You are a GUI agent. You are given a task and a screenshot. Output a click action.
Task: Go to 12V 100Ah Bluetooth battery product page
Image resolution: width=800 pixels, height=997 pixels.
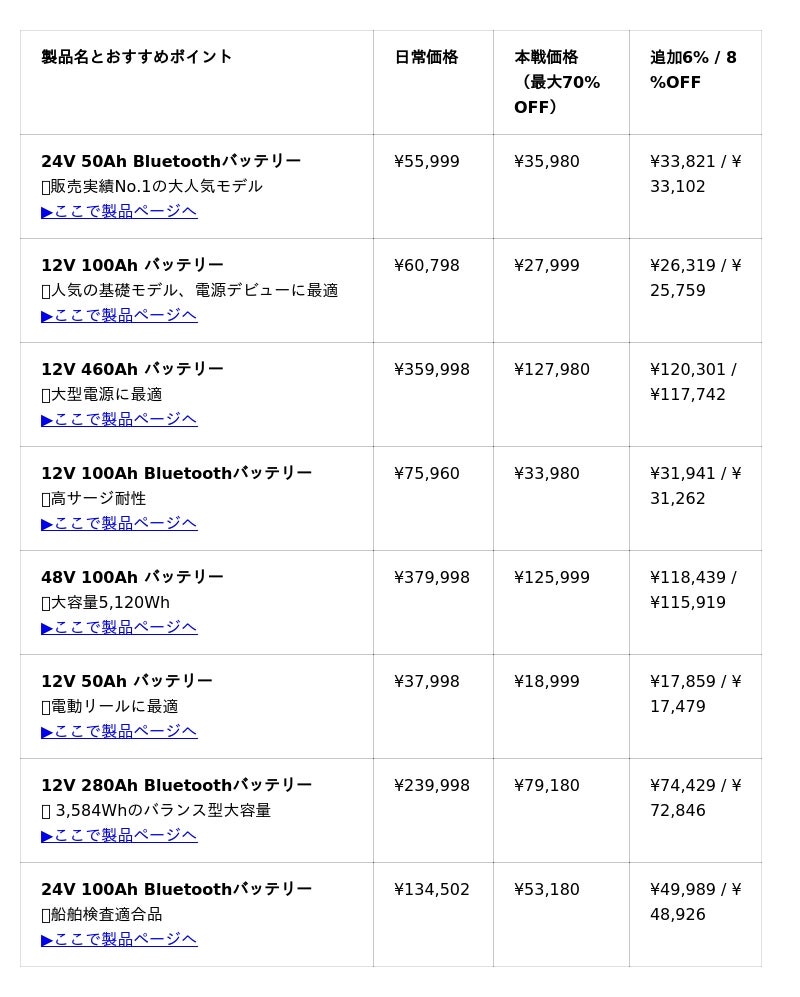point(119,523)
